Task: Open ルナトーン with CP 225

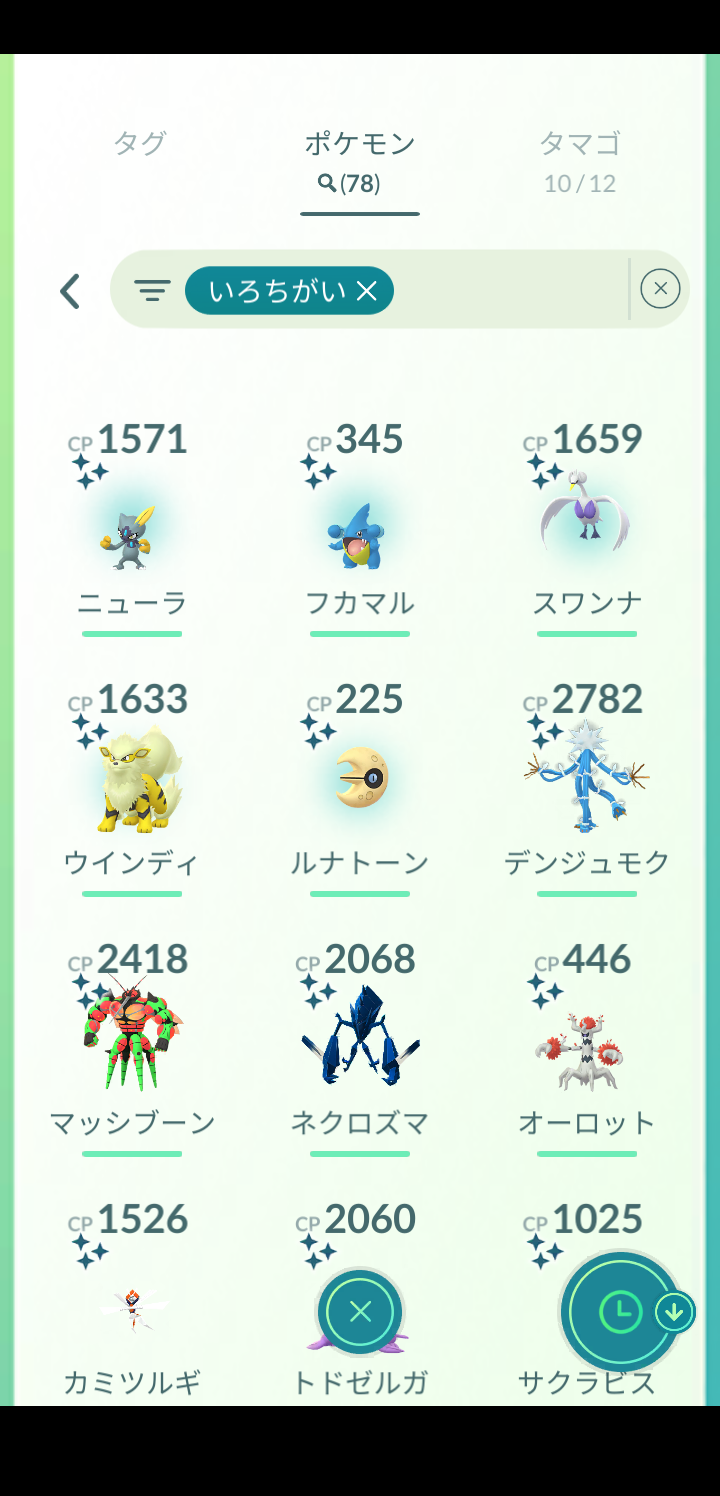Action: point(360,789)
